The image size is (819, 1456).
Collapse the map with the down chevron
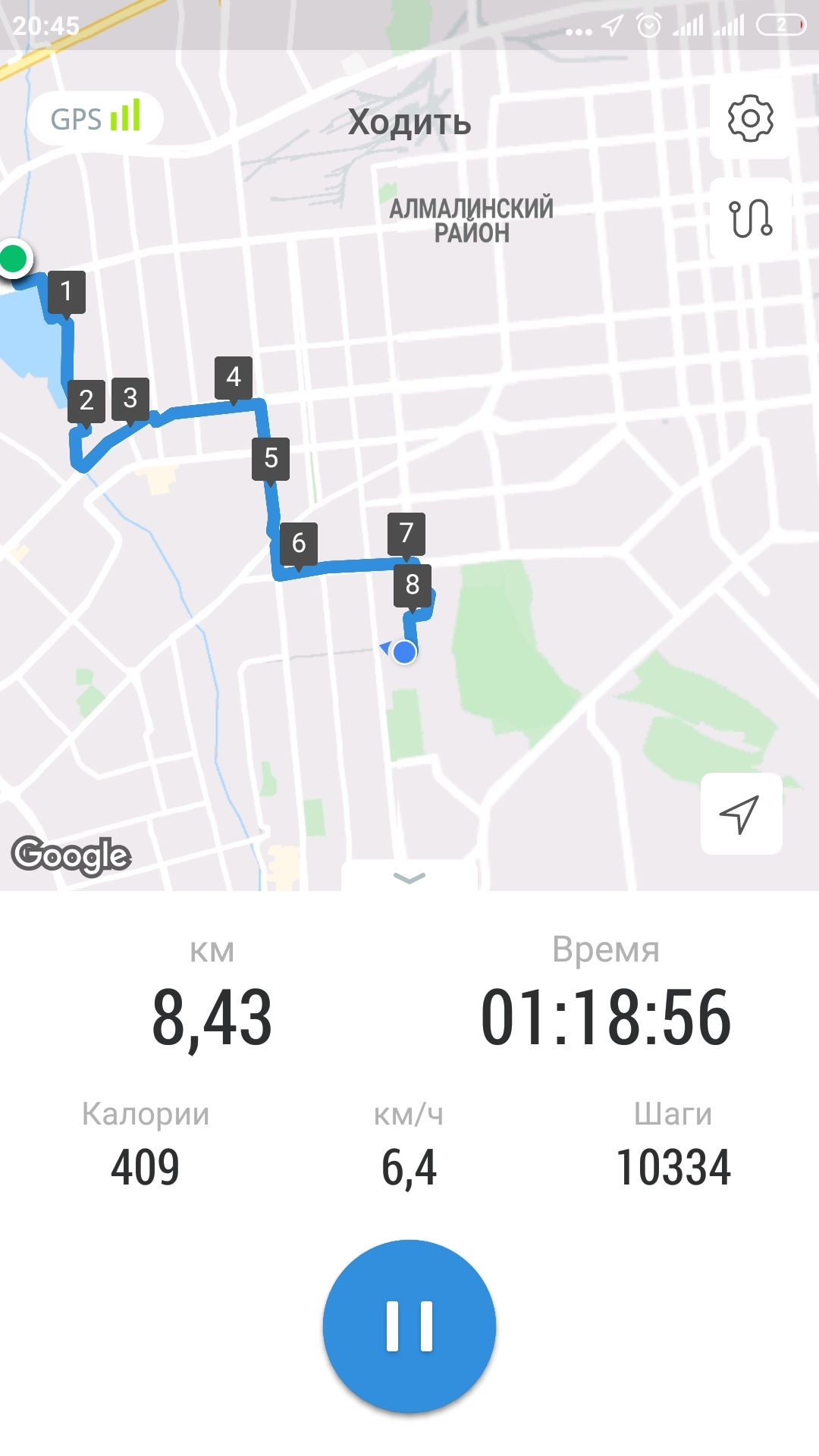coord(409,877)
